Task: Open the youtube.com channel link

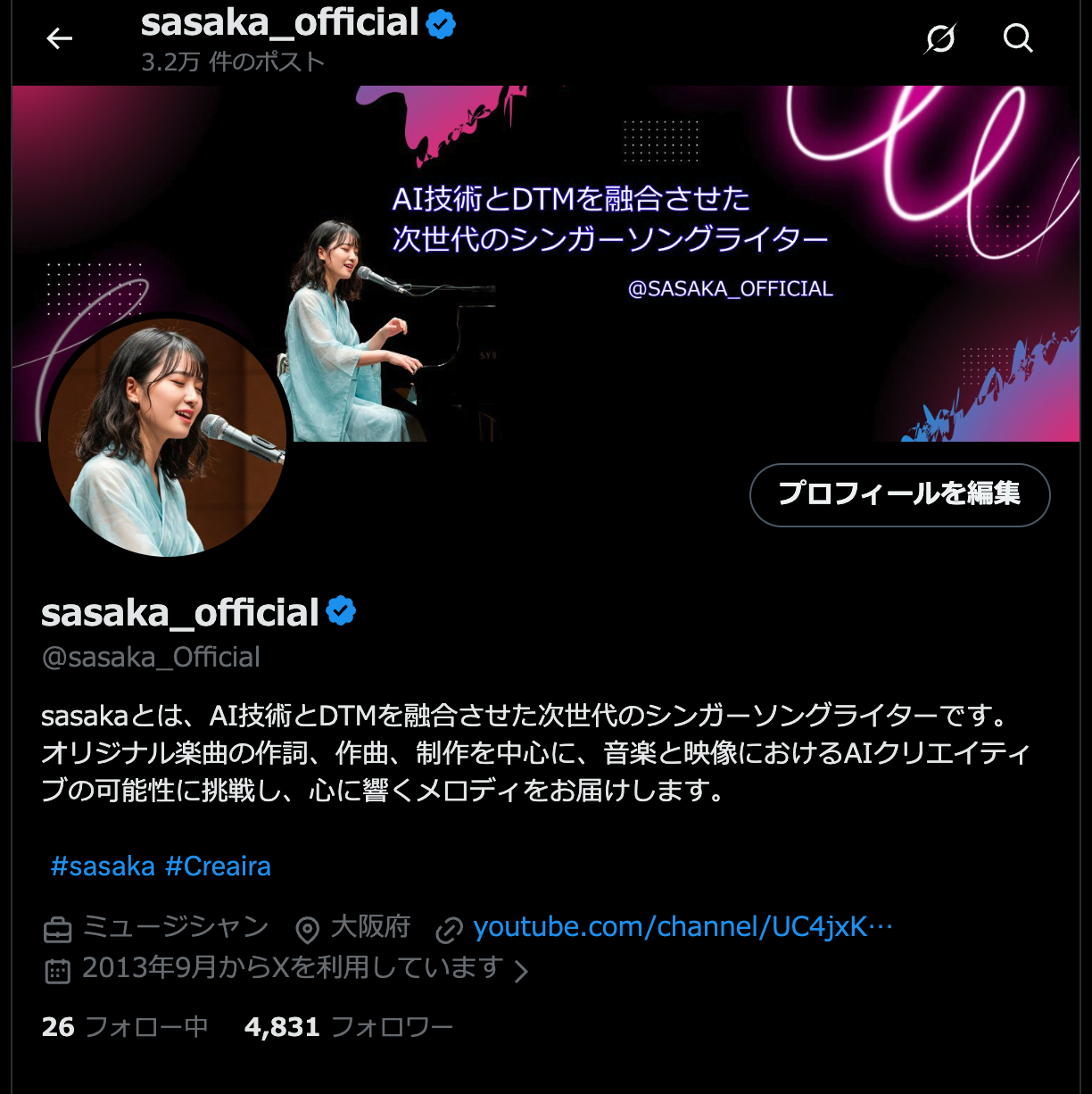Action: (x=682, y=927)
